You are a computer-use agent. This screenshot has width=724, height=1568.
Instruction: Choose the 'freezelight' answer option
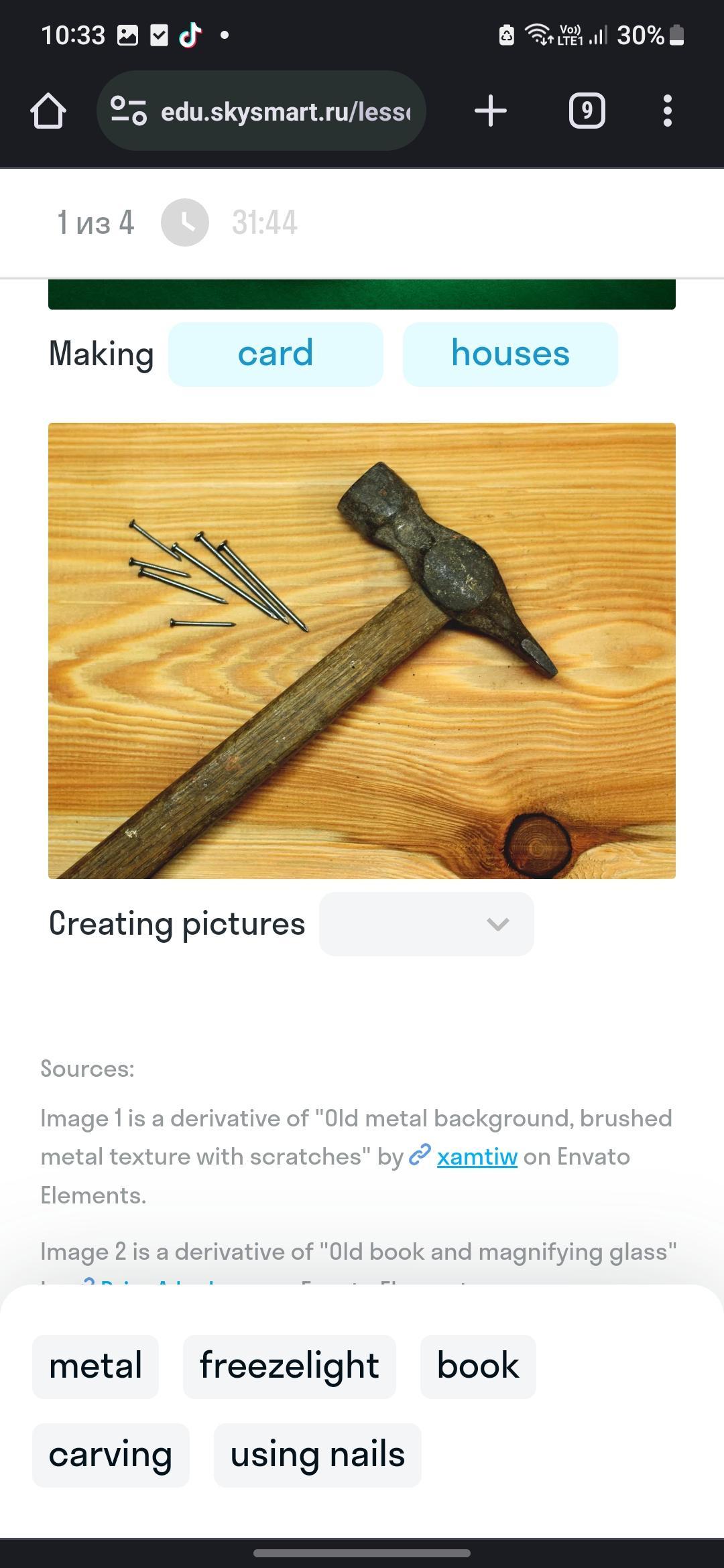point(290,1366)
